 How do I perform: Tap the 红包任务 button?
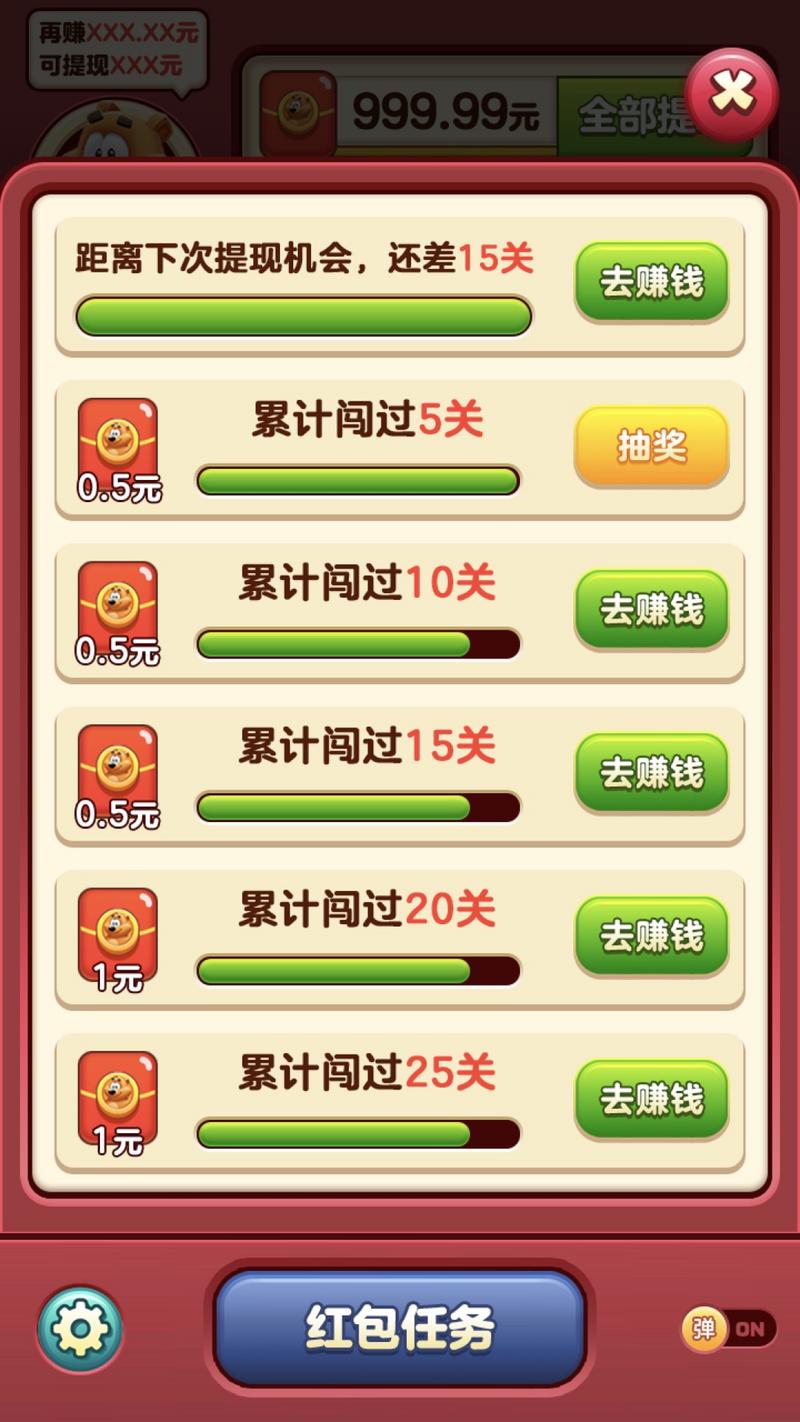[400, 1328]
